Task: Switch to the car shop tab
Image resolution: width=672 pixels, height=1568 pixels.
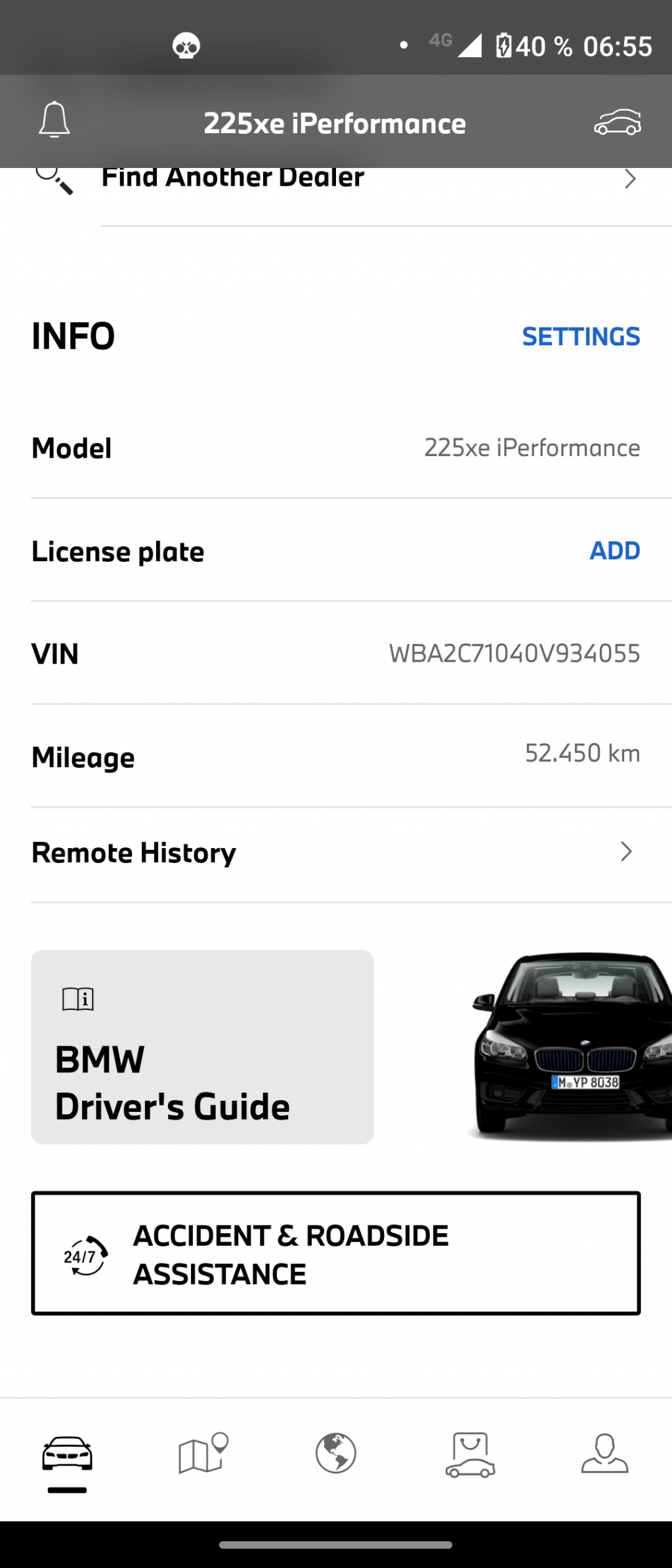Action: (470, 1454)
